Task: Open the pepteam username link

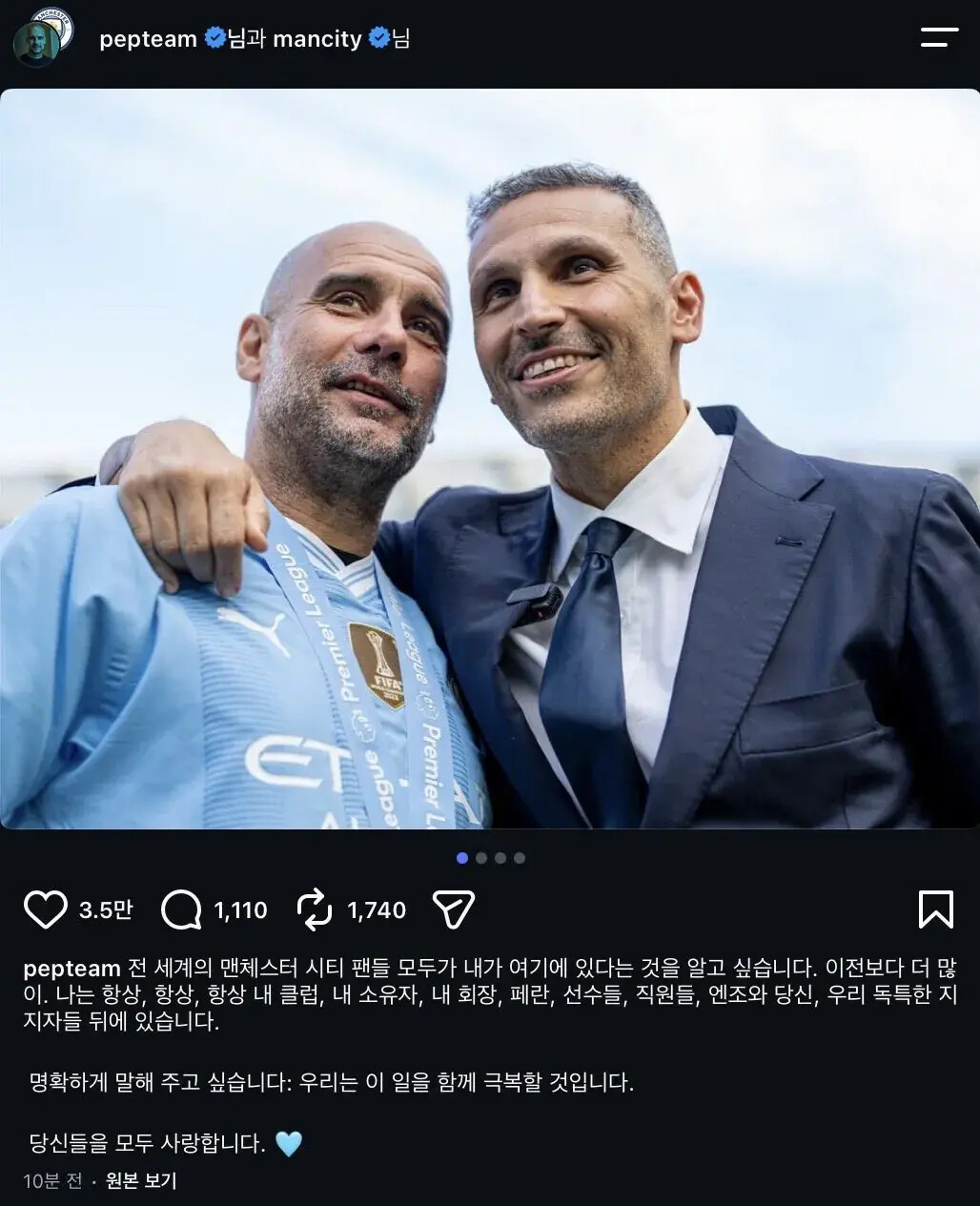Action: tap(148, 39)
